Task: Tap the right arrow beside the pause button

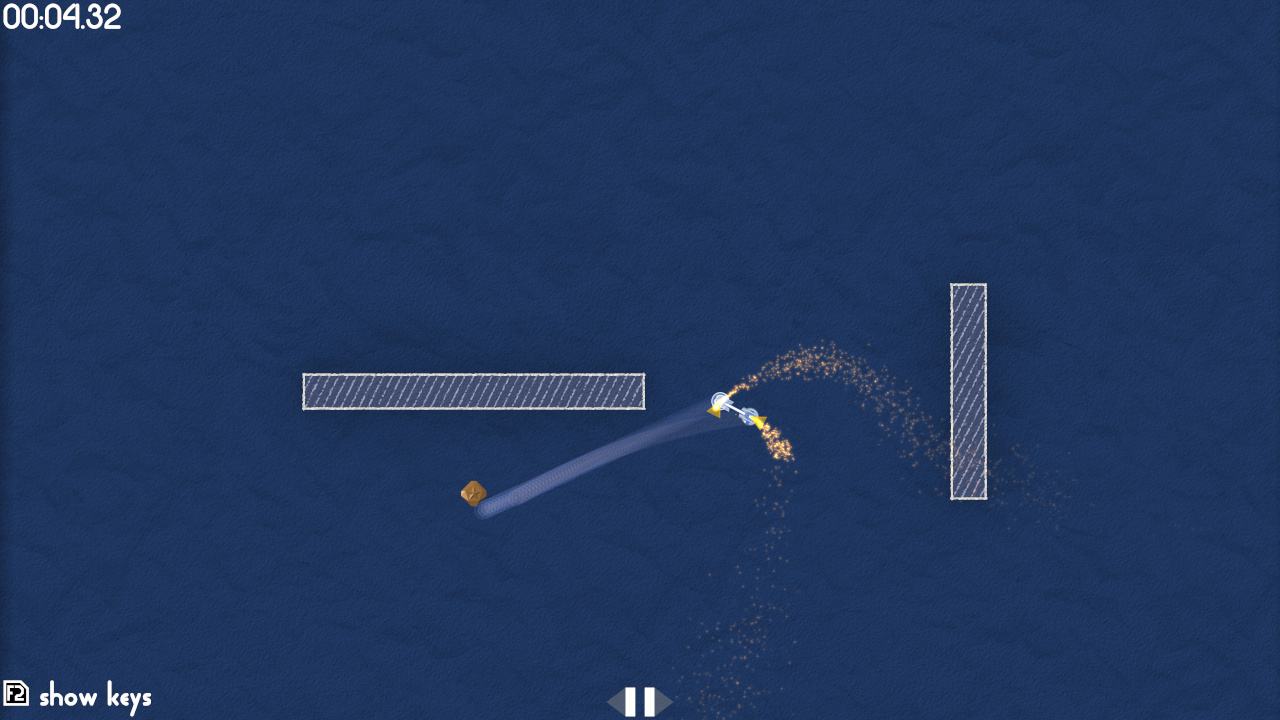Action: (665, 702)
